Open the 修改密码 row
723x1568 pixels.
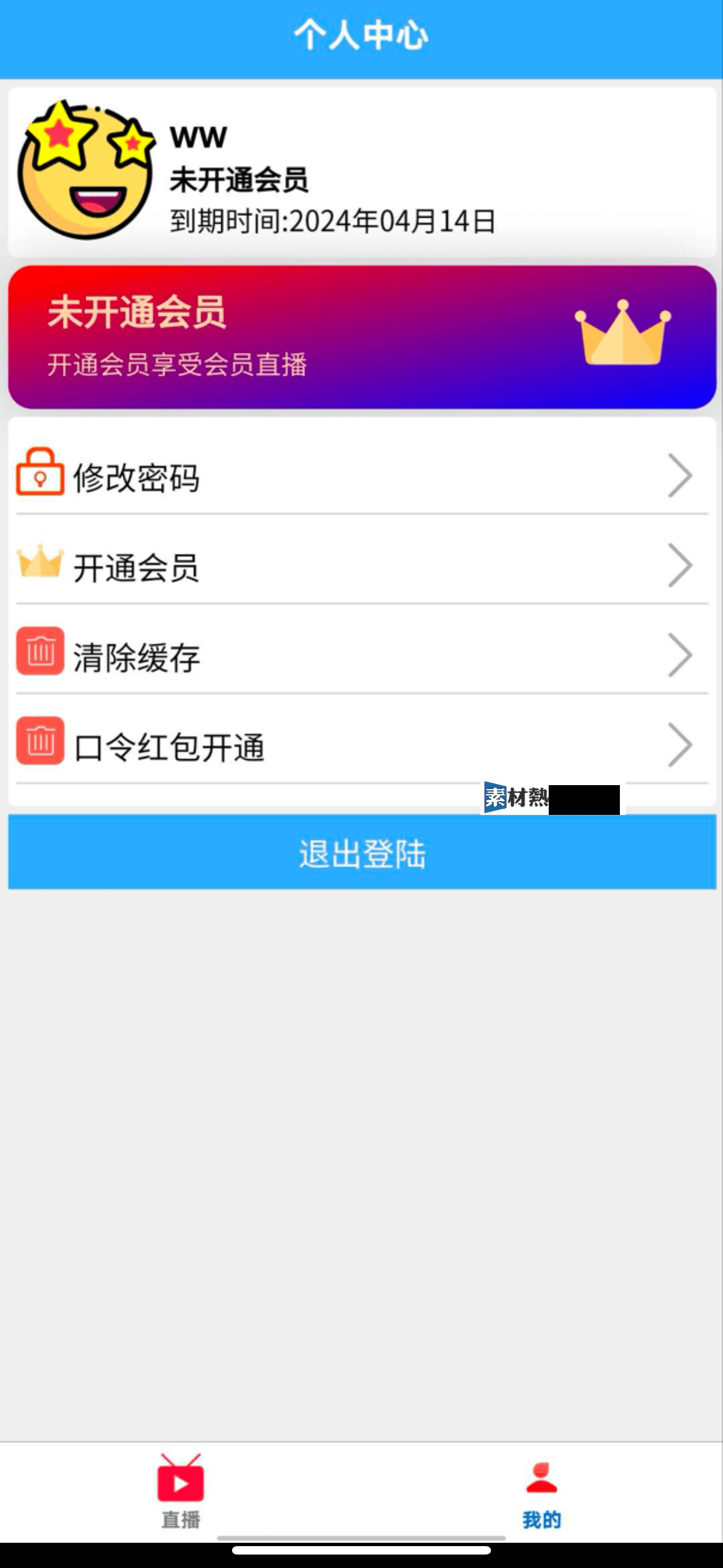click(361, 476)
